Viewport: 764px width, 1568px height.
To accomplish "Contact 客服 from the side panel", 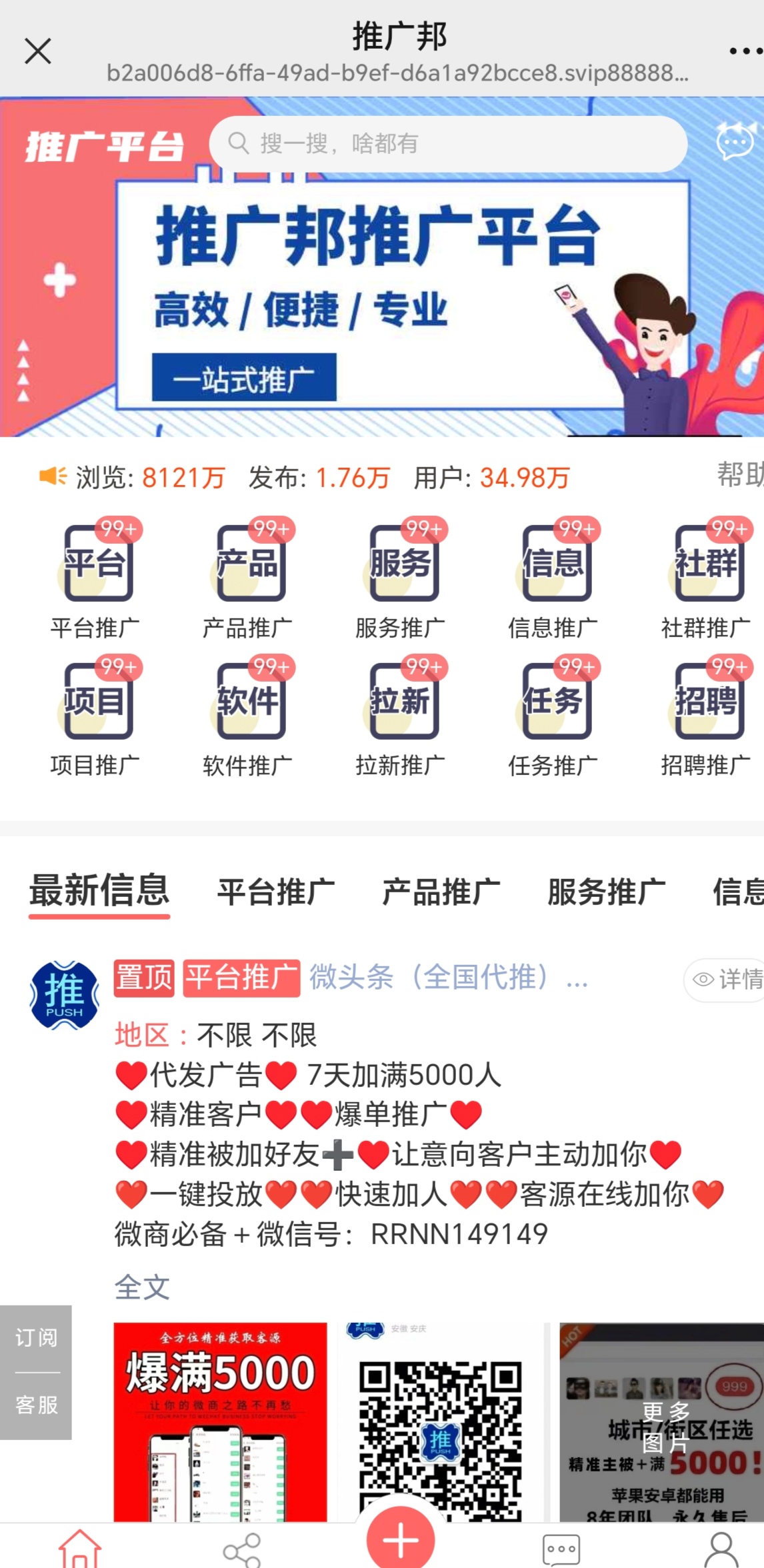I will (x=36, y=1405).
